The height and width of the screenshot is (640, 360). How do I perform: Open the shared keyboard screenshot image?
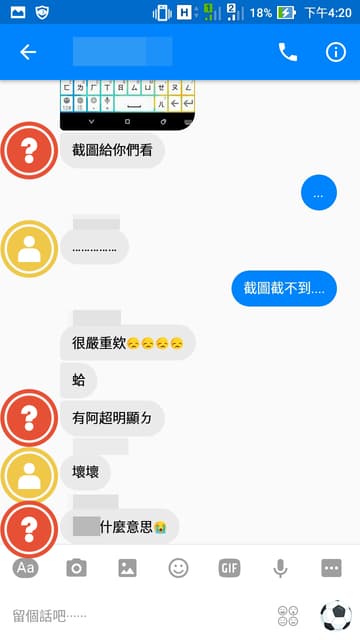click(x=128, y=105)
